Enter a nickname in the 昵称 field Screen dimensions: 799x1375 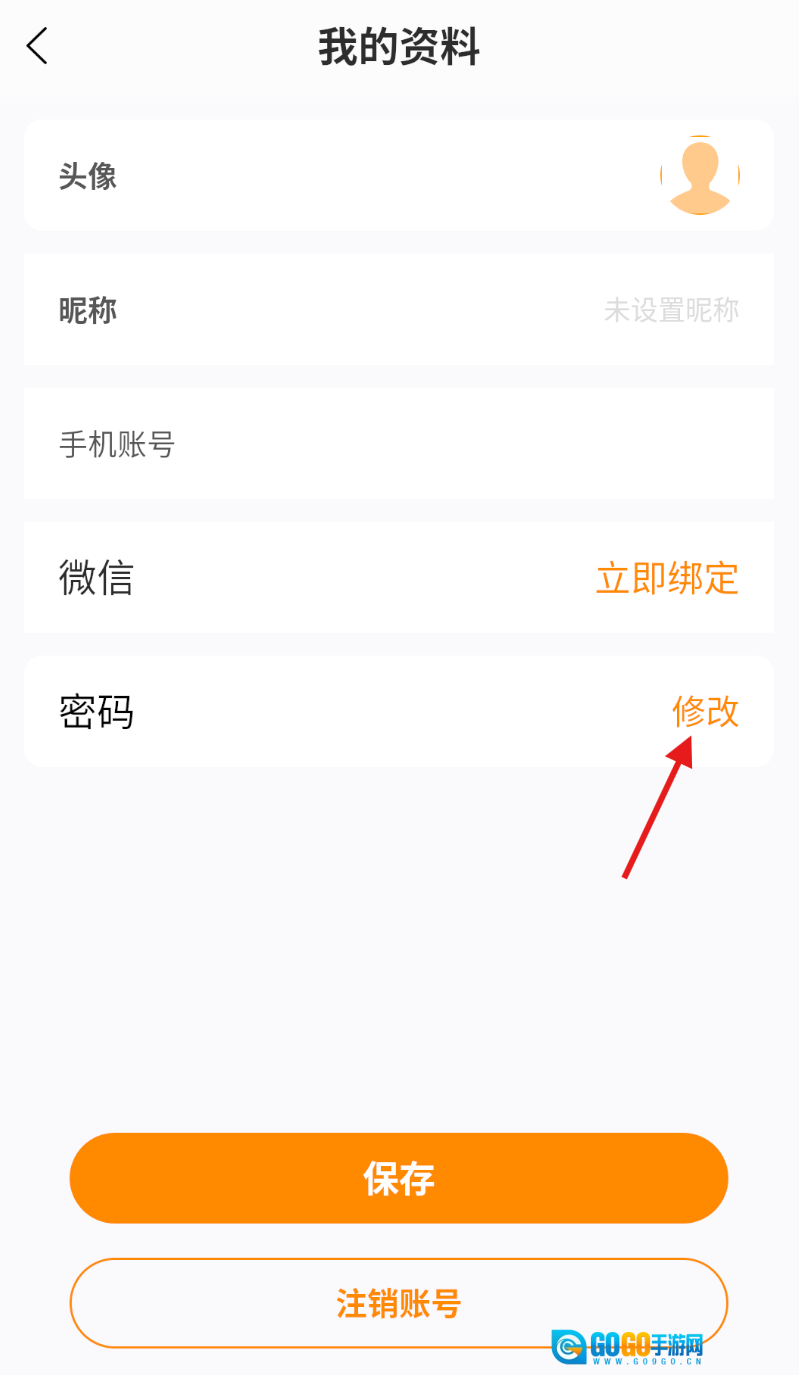pos(670,310)
